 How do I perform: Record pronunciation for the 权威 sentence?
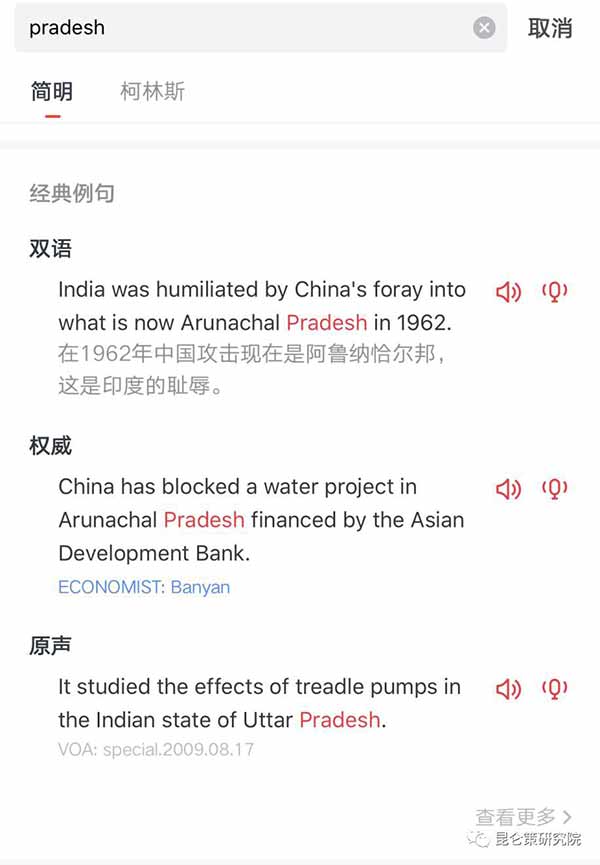[x=555, y=488]
